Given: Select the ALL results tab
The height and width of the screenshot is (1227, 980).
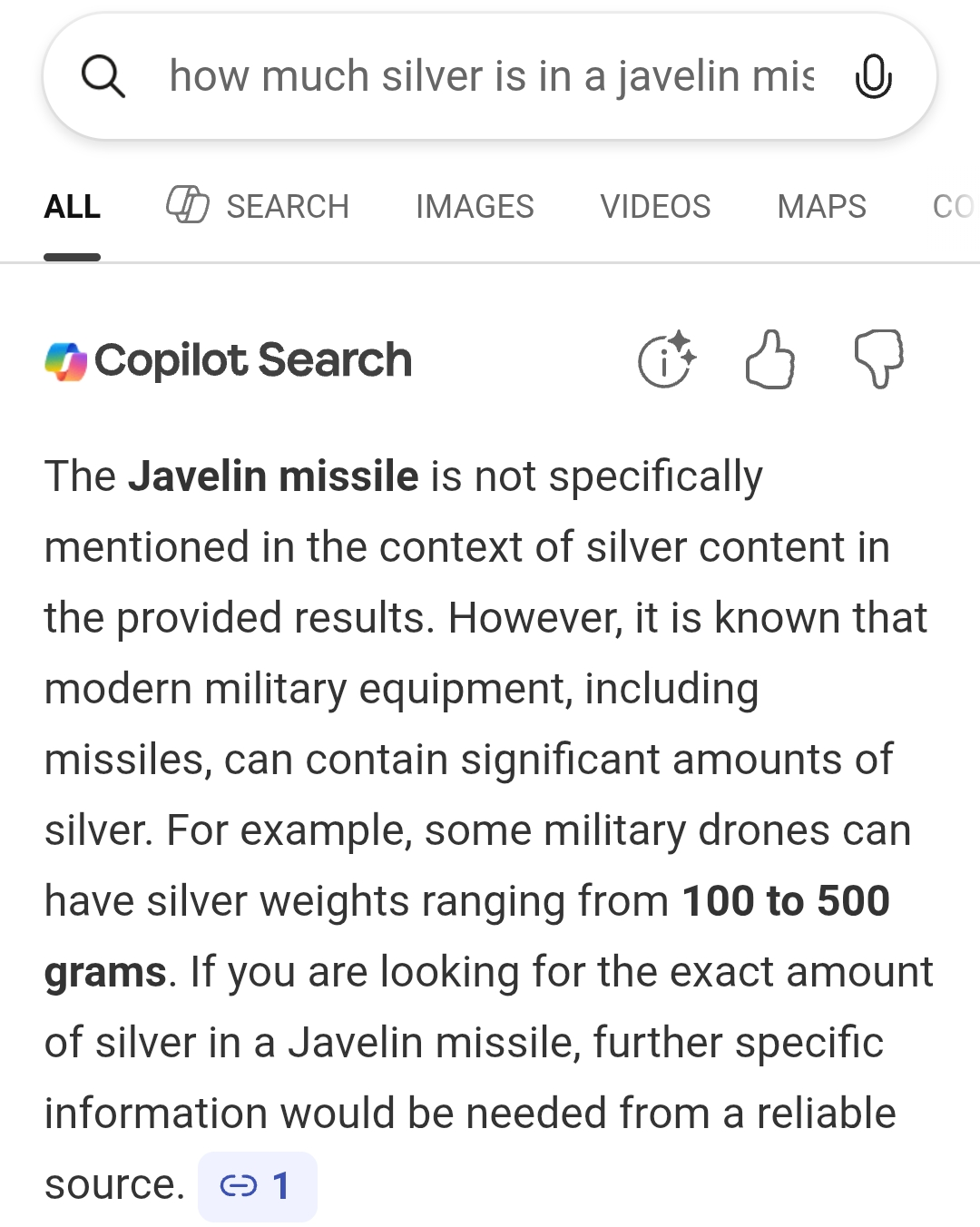Looking at the screenshot, I should click(x=73, y=207).
